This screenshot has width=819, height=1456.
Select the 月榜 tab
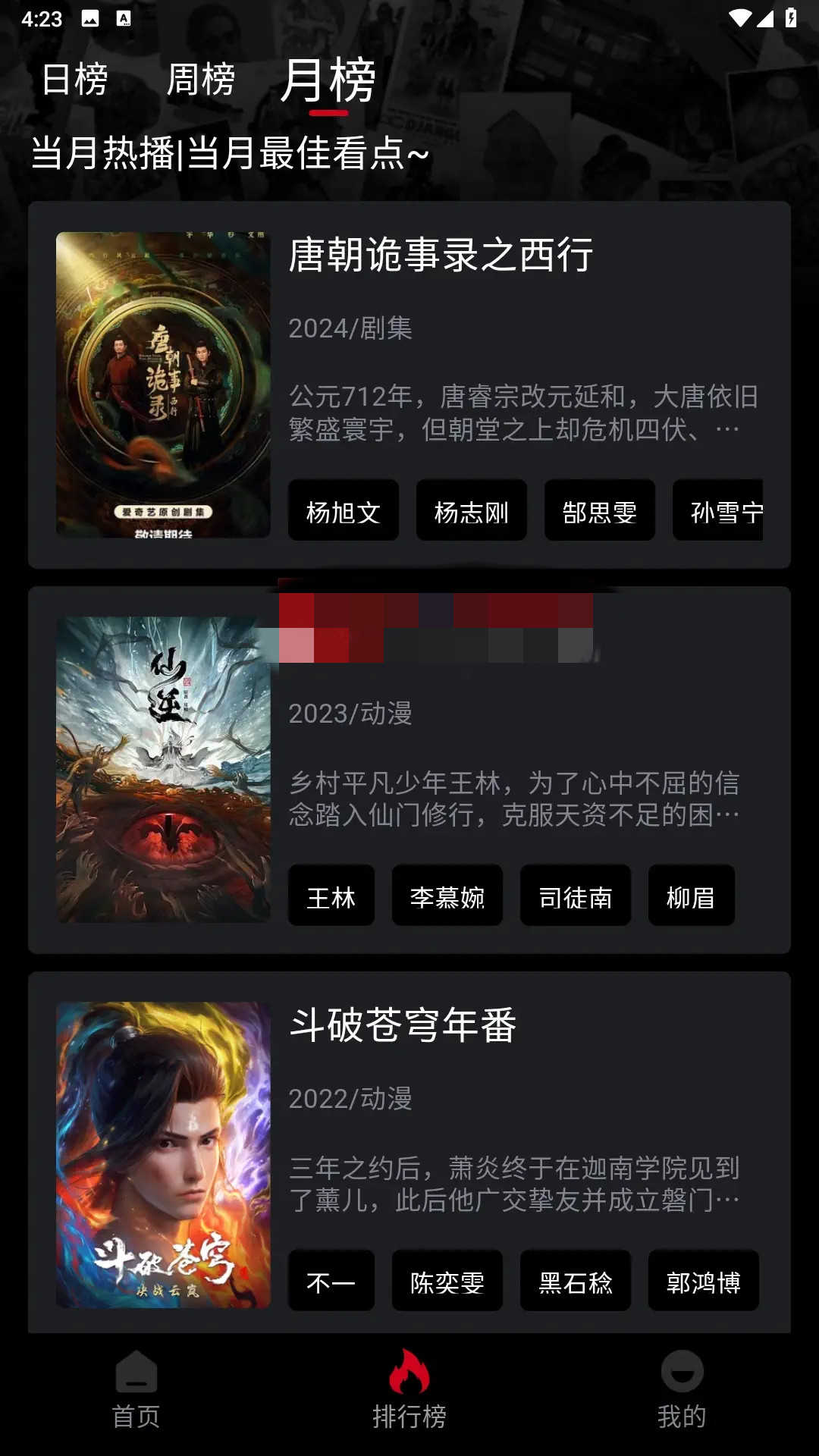pyautogui.click(x=328, y=82)
